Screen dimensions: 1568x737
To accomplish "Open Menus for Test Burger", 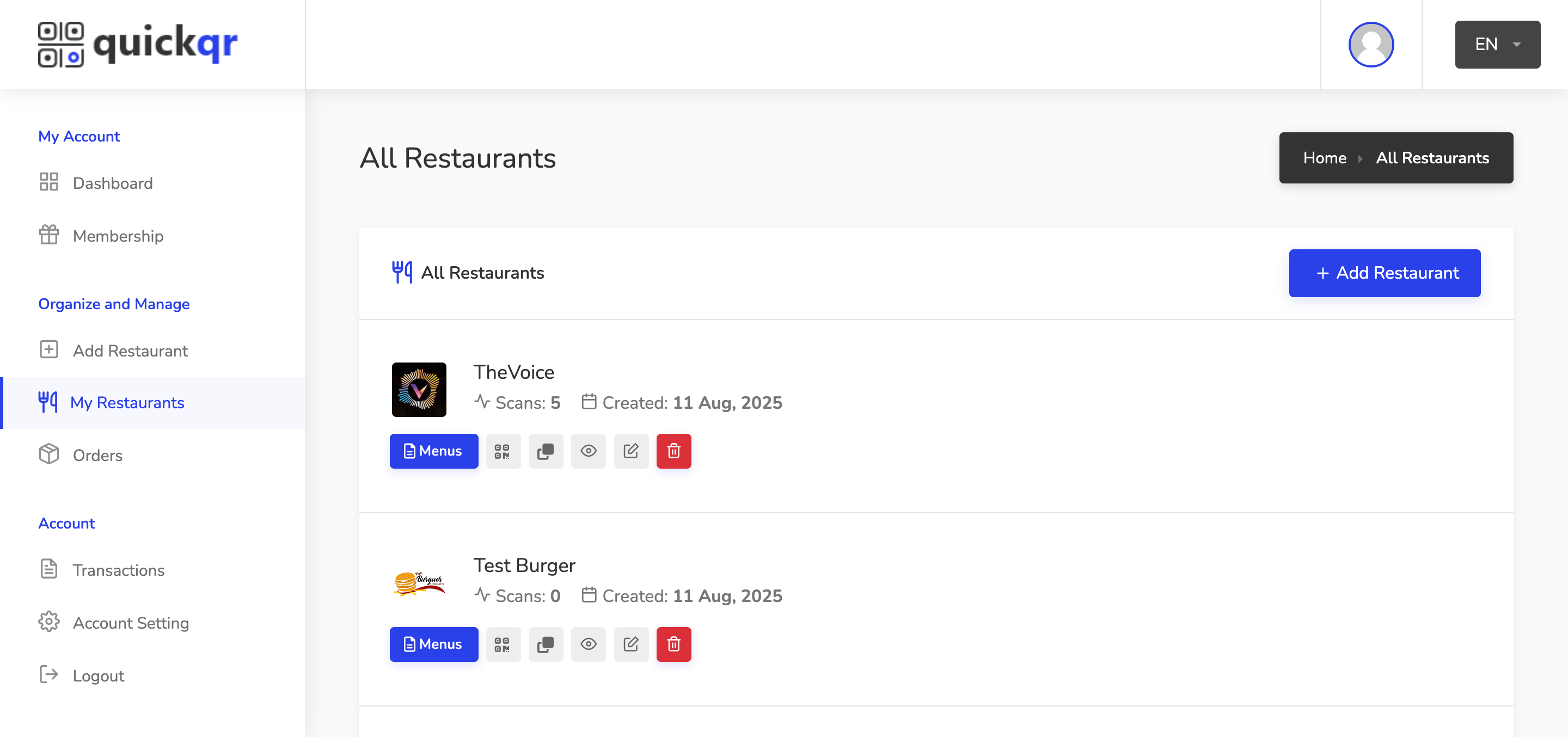I will 433,644.
